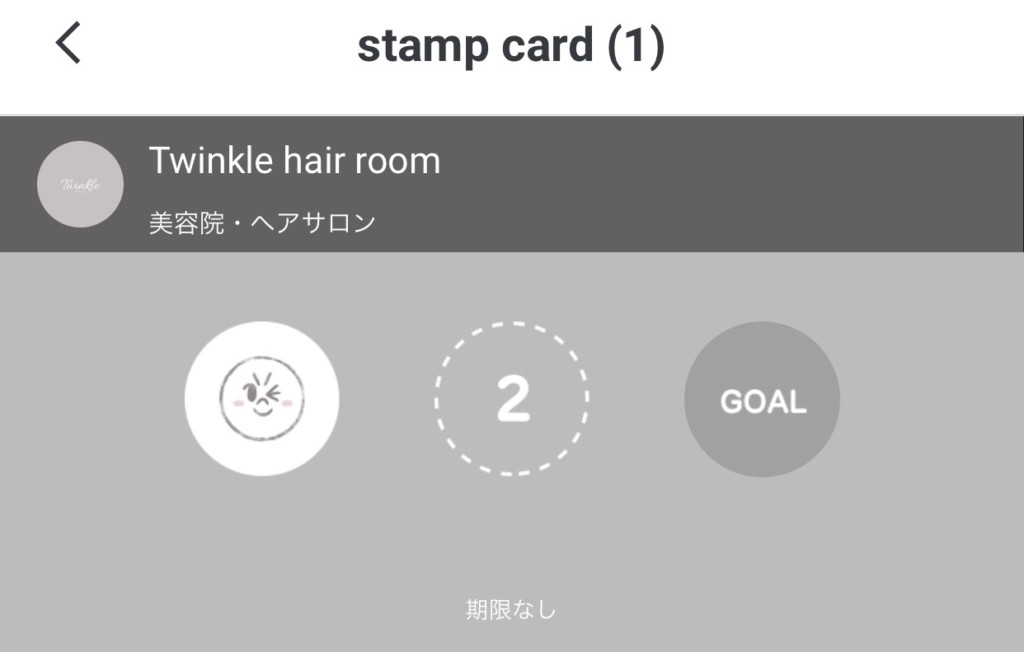The width and height of the screenshot is (1024, 652).
Task: Open the Twinkle hair room stamp card
Action: [294, 162]
